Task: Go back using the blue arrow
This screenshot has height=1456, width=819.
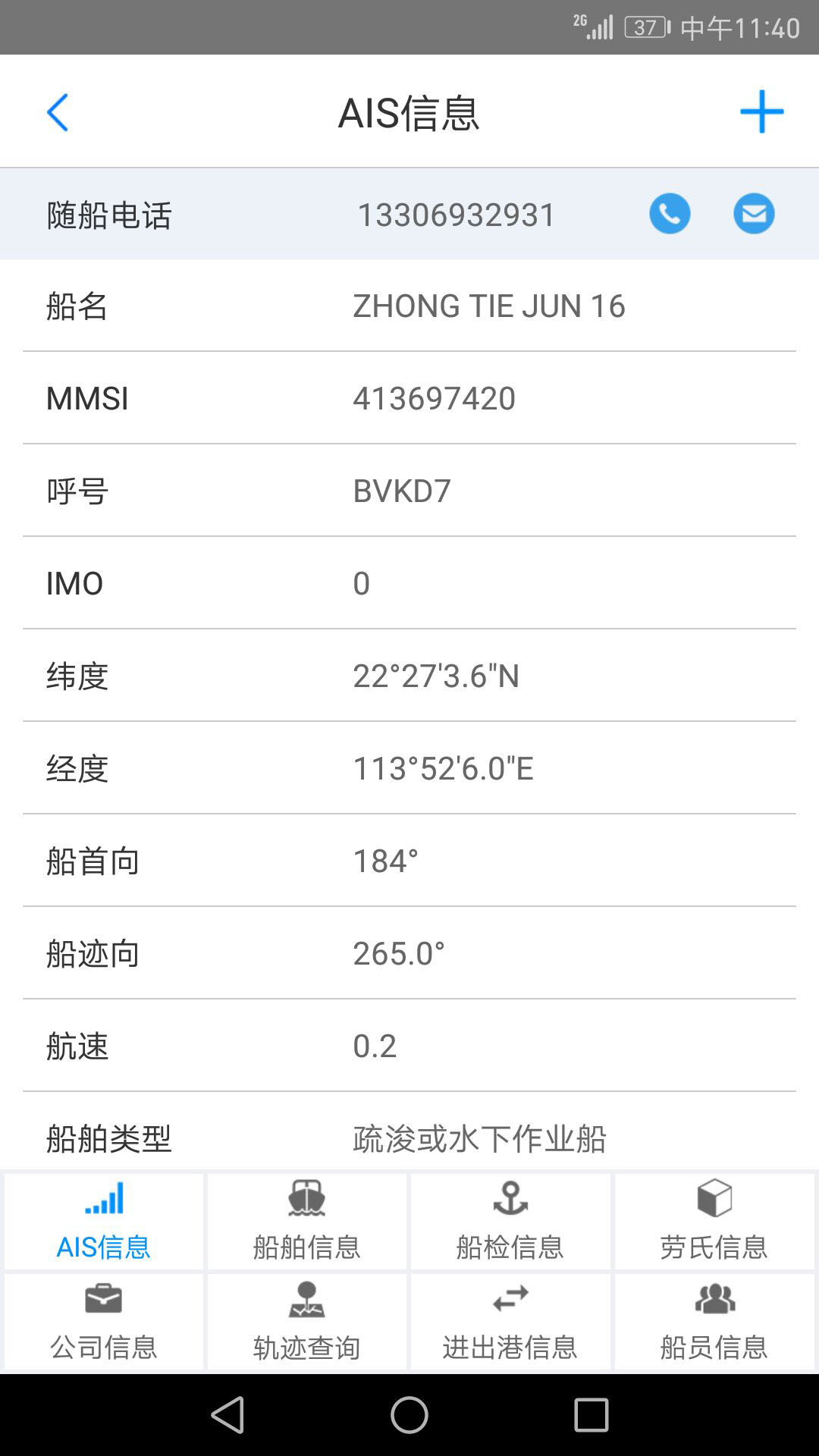Action: (x=58, y=112)
